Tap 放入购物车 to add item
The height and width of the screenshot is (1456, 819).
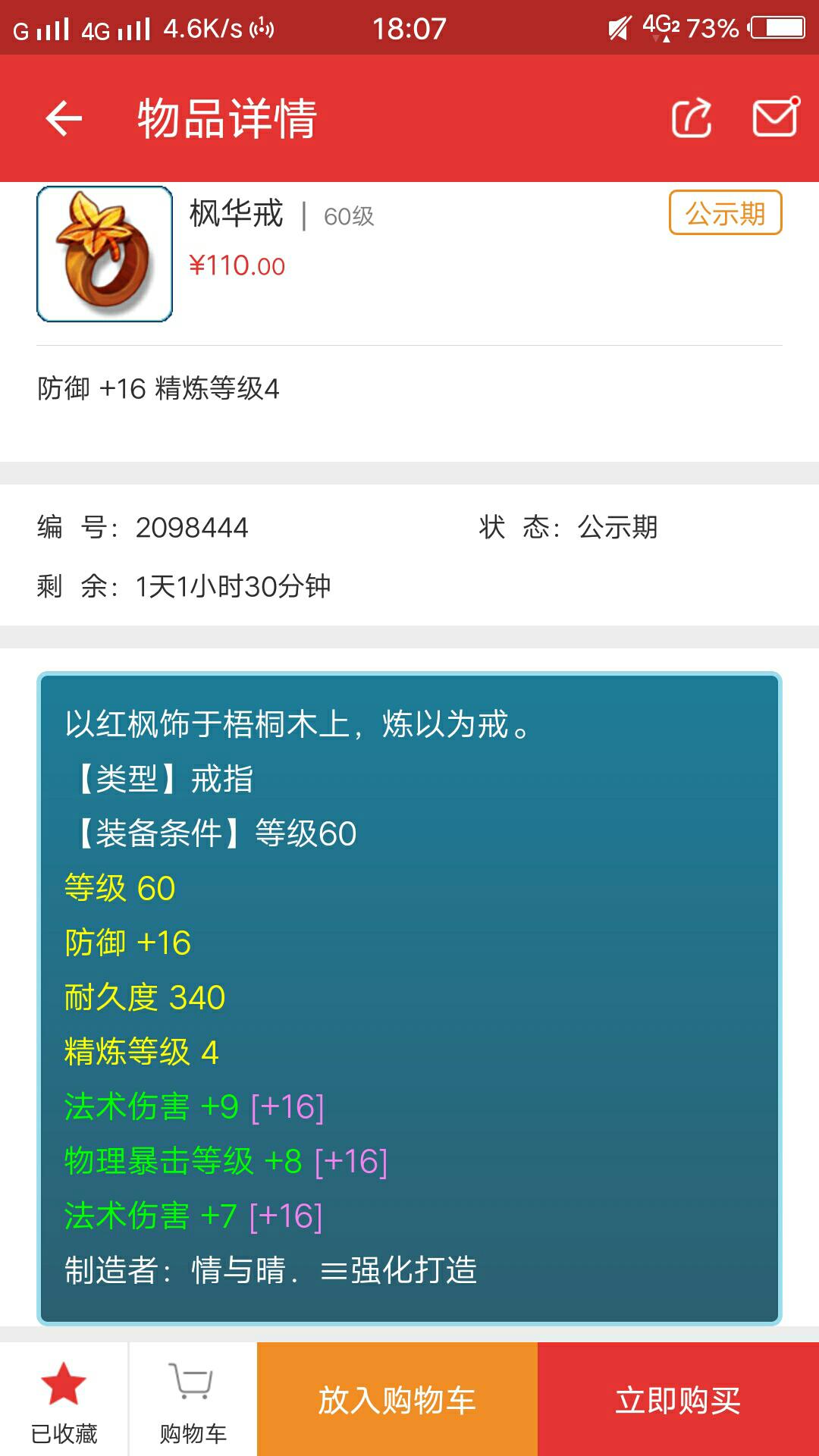coord(397,1399)
